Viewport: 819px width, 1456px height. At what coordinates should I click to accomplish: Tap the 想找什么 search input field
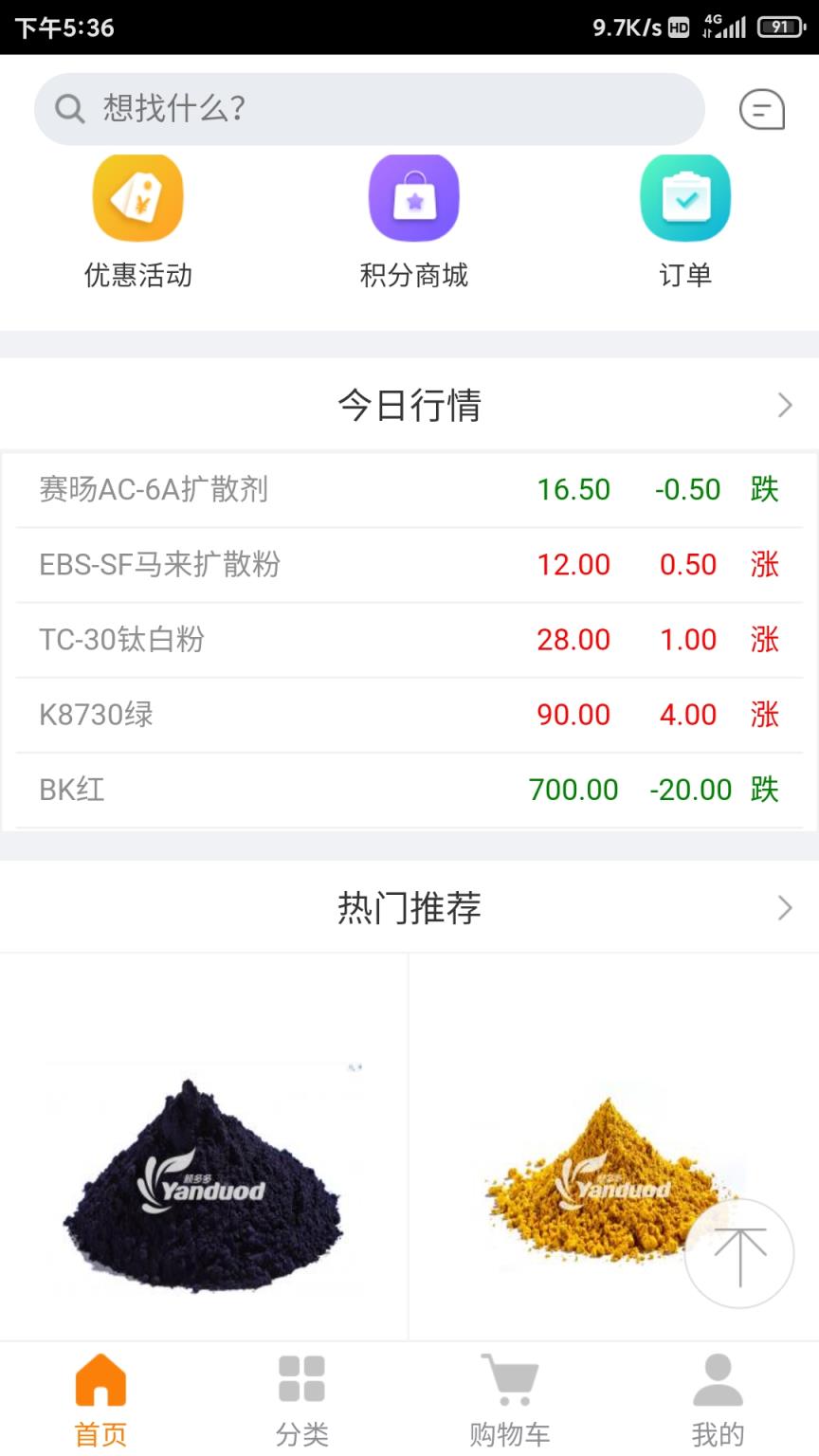(x=368, y=108)
